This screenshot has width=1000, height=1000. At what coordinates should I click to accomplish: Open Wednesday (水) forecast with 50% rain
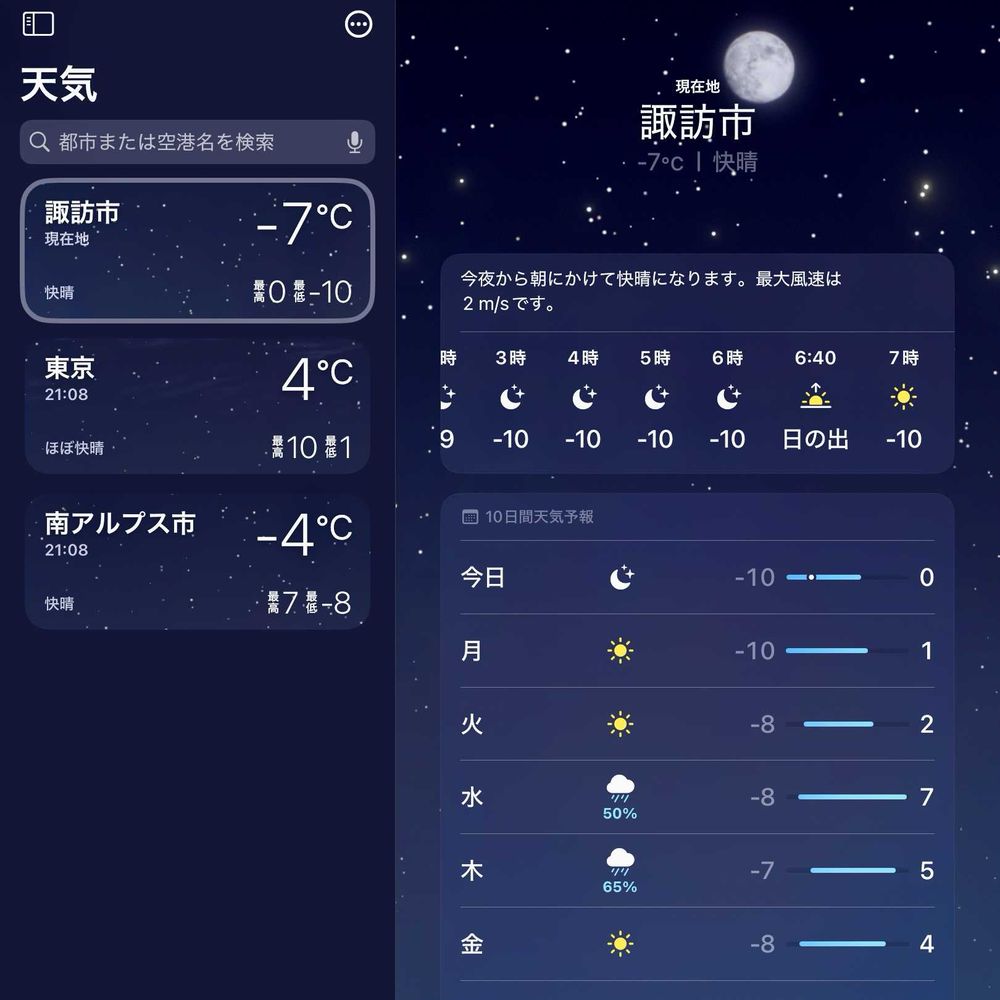click(x=697, y=797)
